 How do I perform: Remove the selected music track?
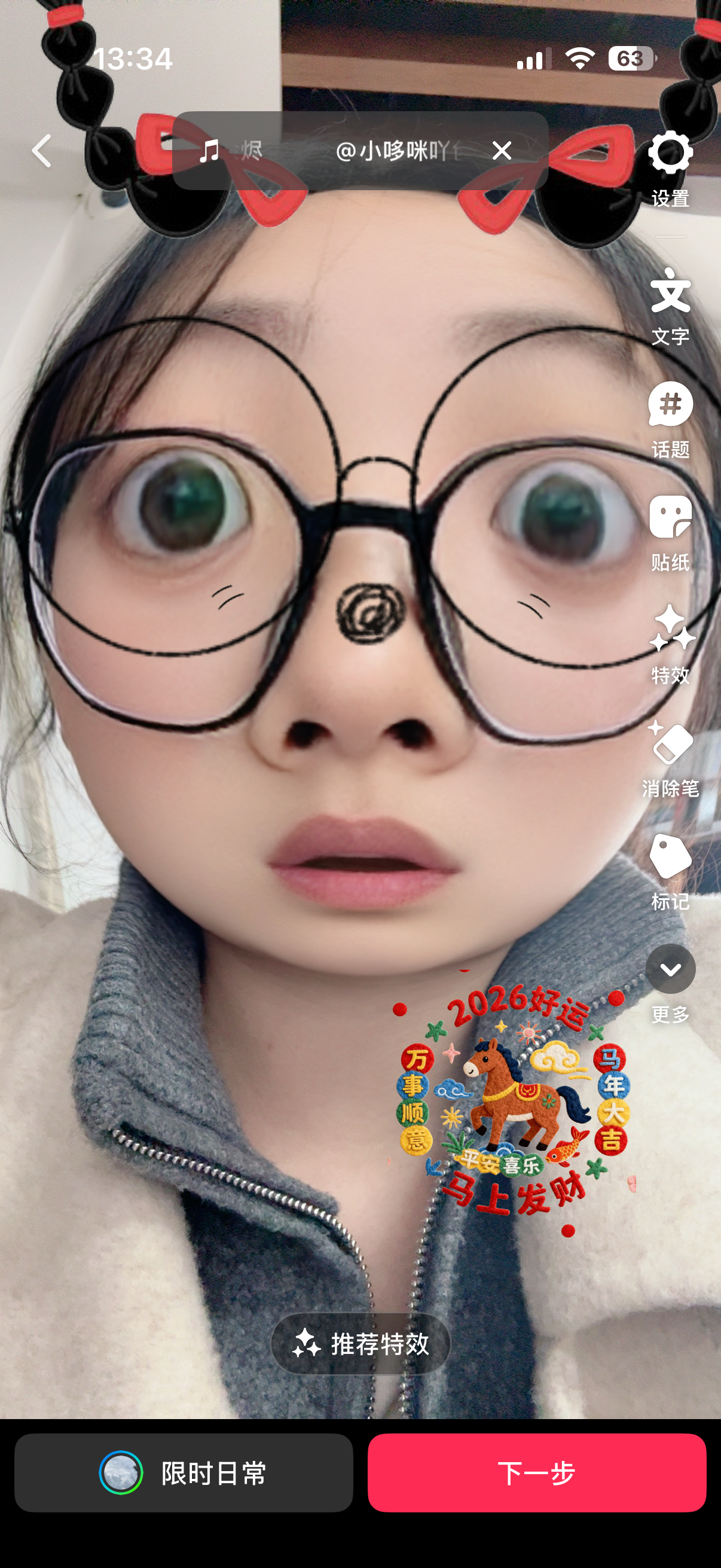coord(502,150)
